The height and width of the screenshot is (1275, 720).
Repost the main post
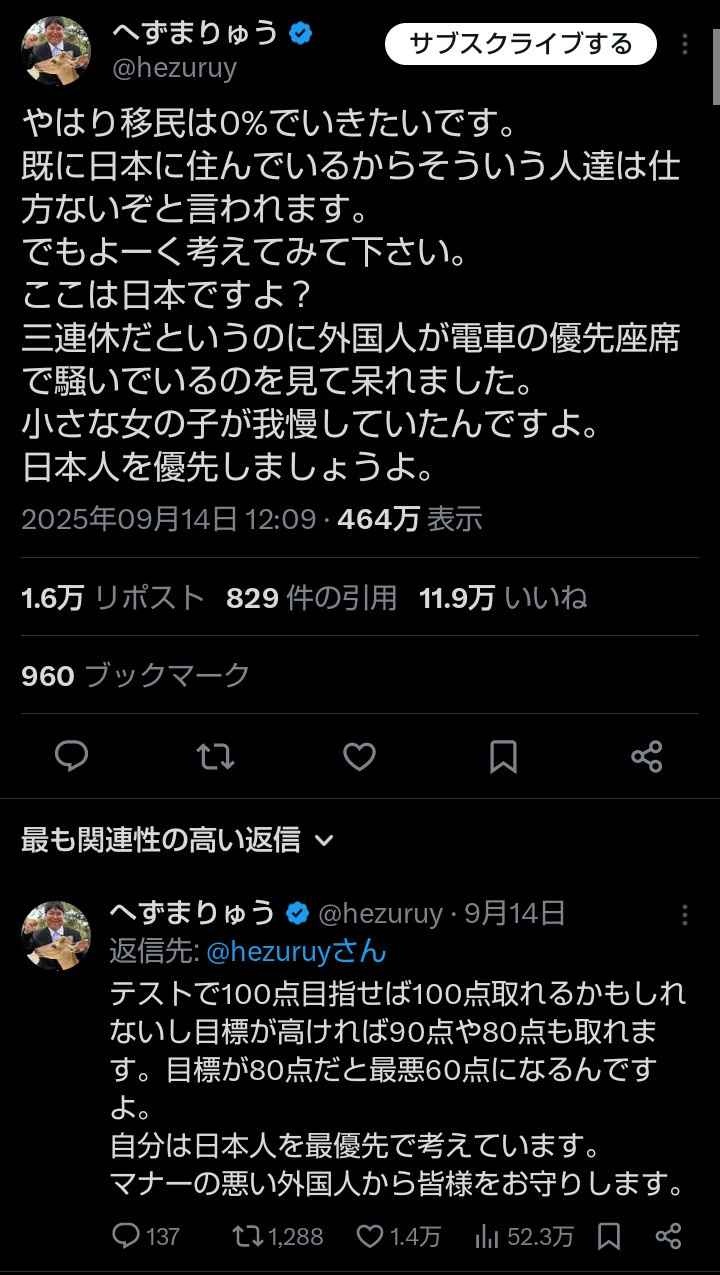(x=215, y=756)
